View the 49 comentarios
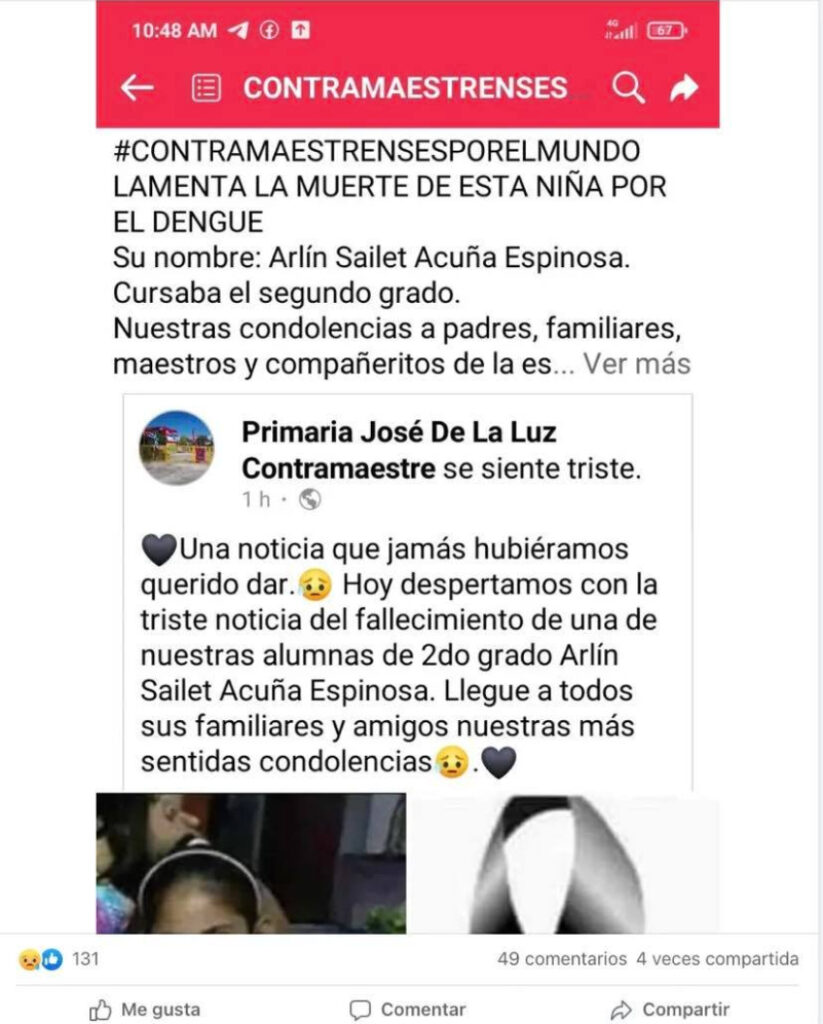The image size is (823, 1024). point(561,959)
